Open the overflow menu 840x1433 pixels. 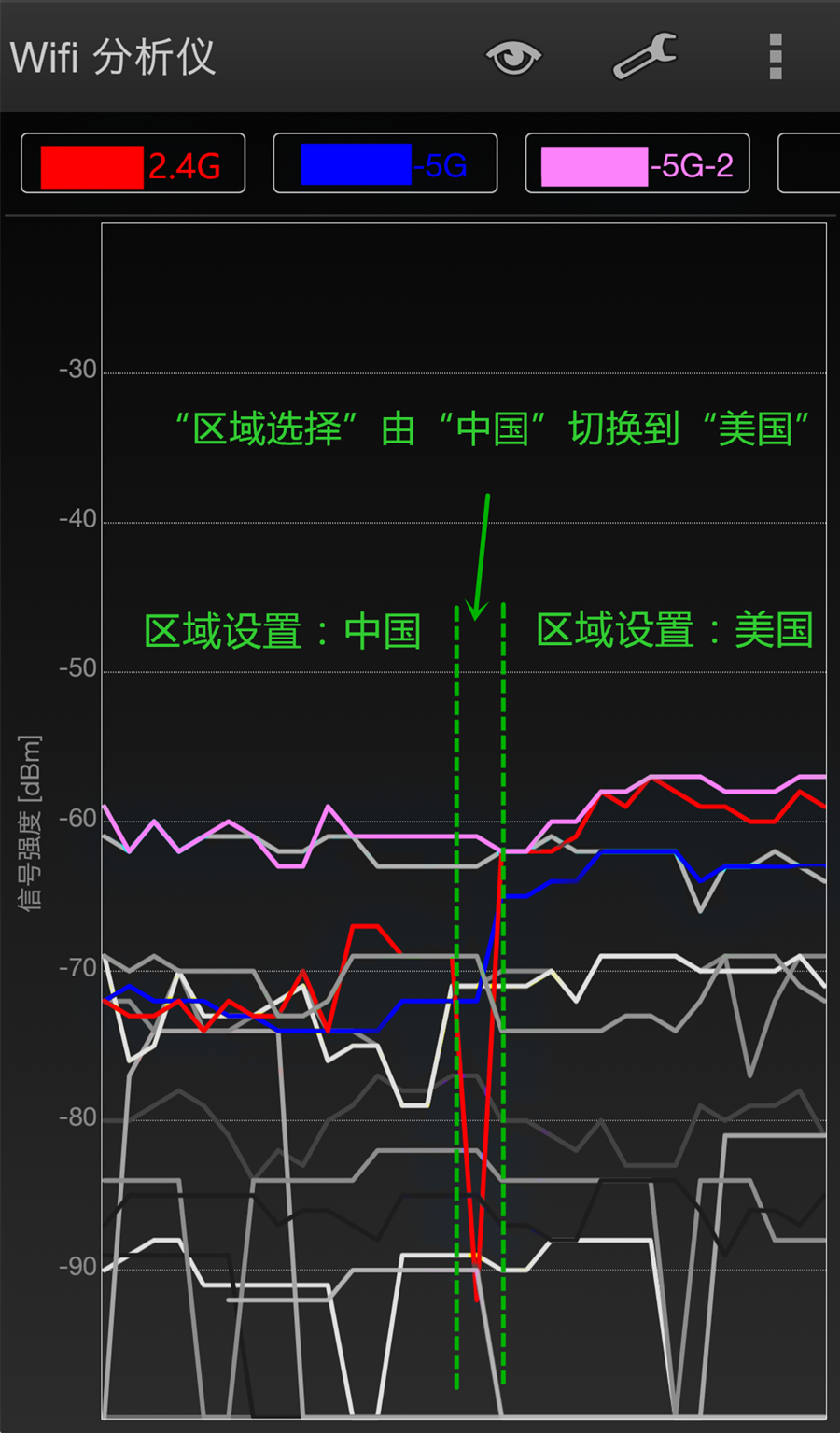click(x=775, y=57)
